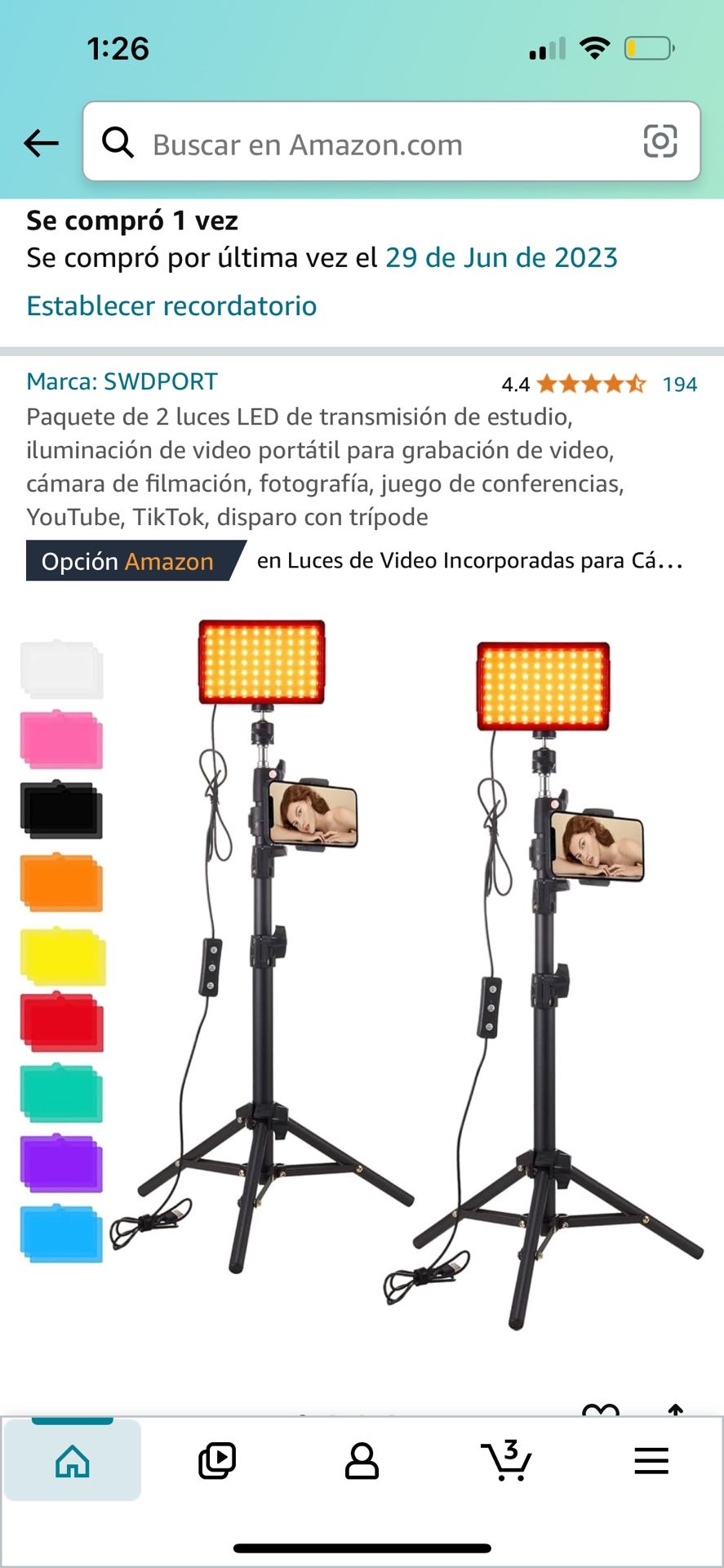Open the Marca: SWDPORT brand link
Image resolution: width=724 pixels, height=1568 pixels.
tap(122, 381)
